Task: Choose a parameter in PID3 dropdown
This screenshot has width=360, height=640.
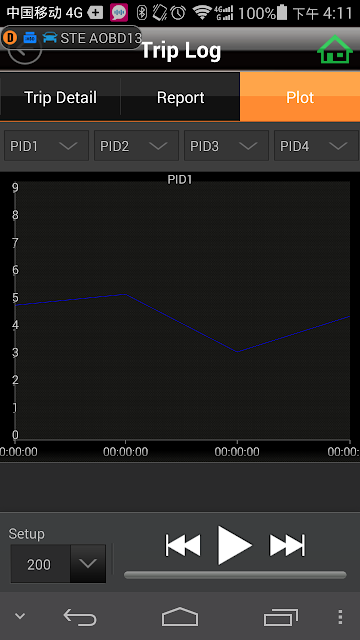Action: coord(226,146)
